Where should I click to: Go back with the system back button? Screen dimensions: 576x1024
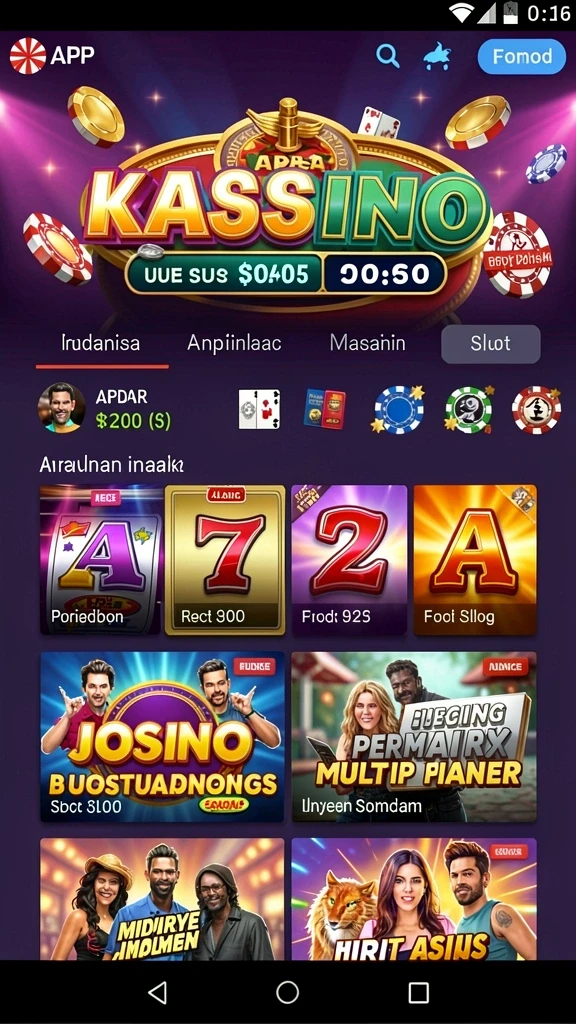[x=157, y=992]
